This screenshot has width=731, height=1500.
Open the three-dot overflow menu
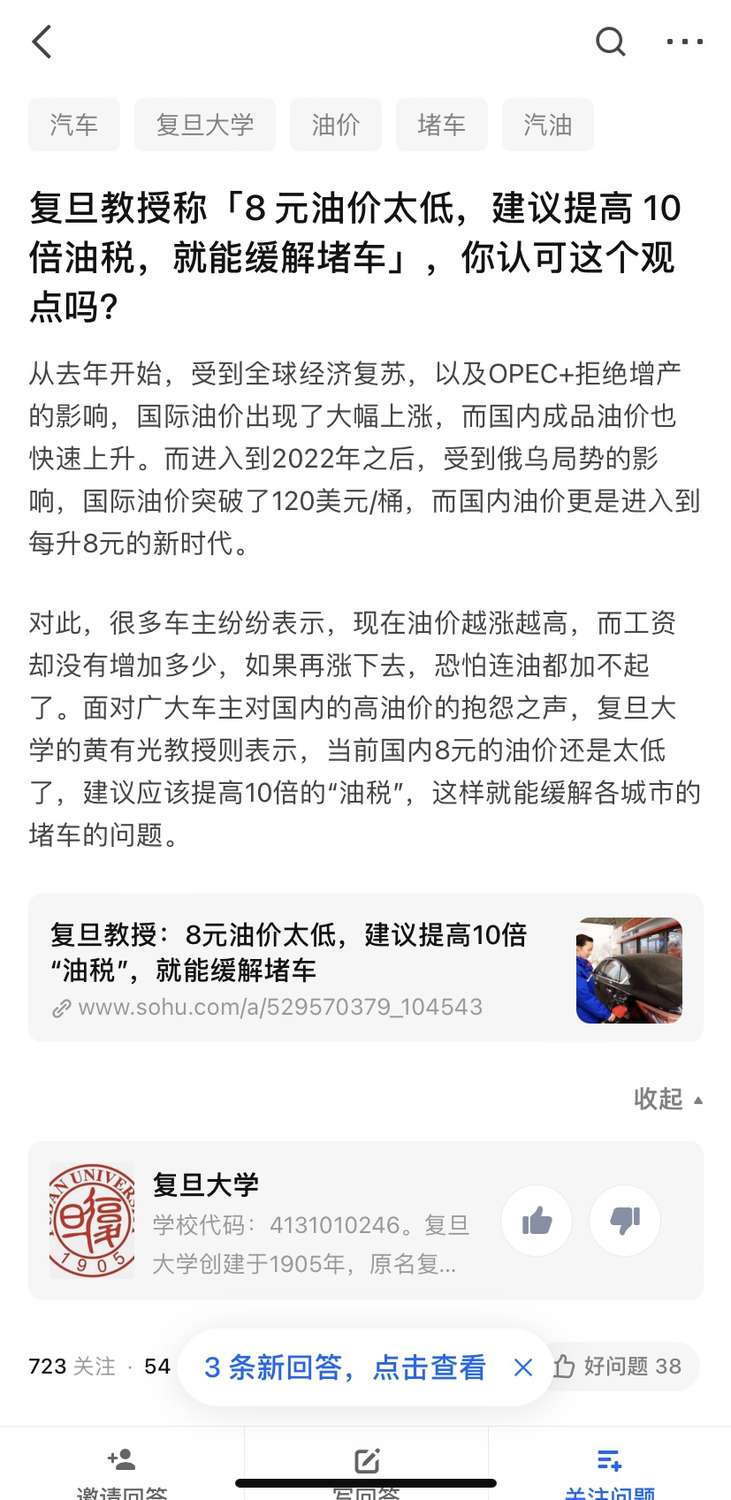coord(685,42)
